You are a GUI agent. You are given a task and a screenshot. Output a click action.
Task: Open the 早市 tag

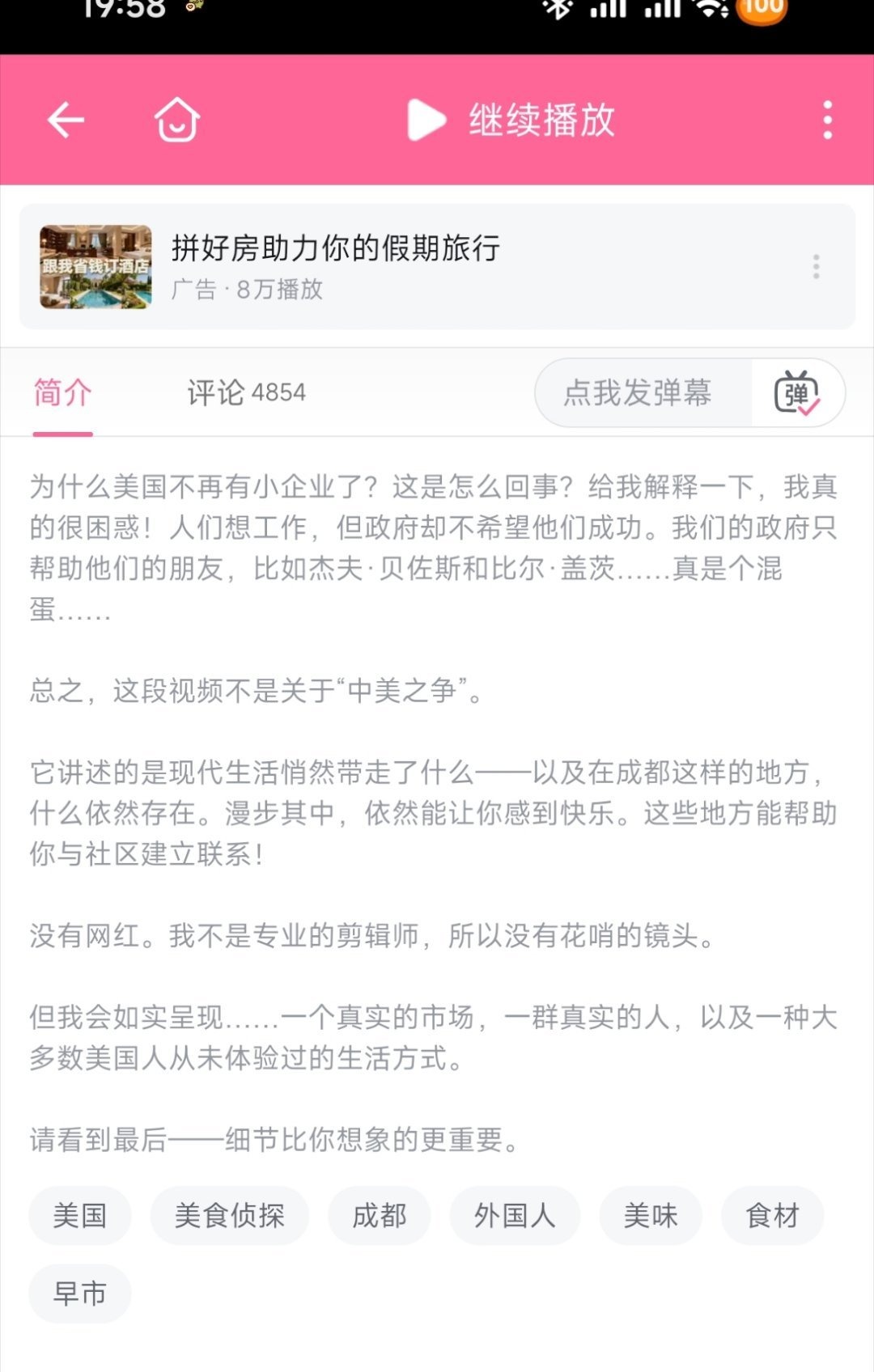click(80, 1293)
